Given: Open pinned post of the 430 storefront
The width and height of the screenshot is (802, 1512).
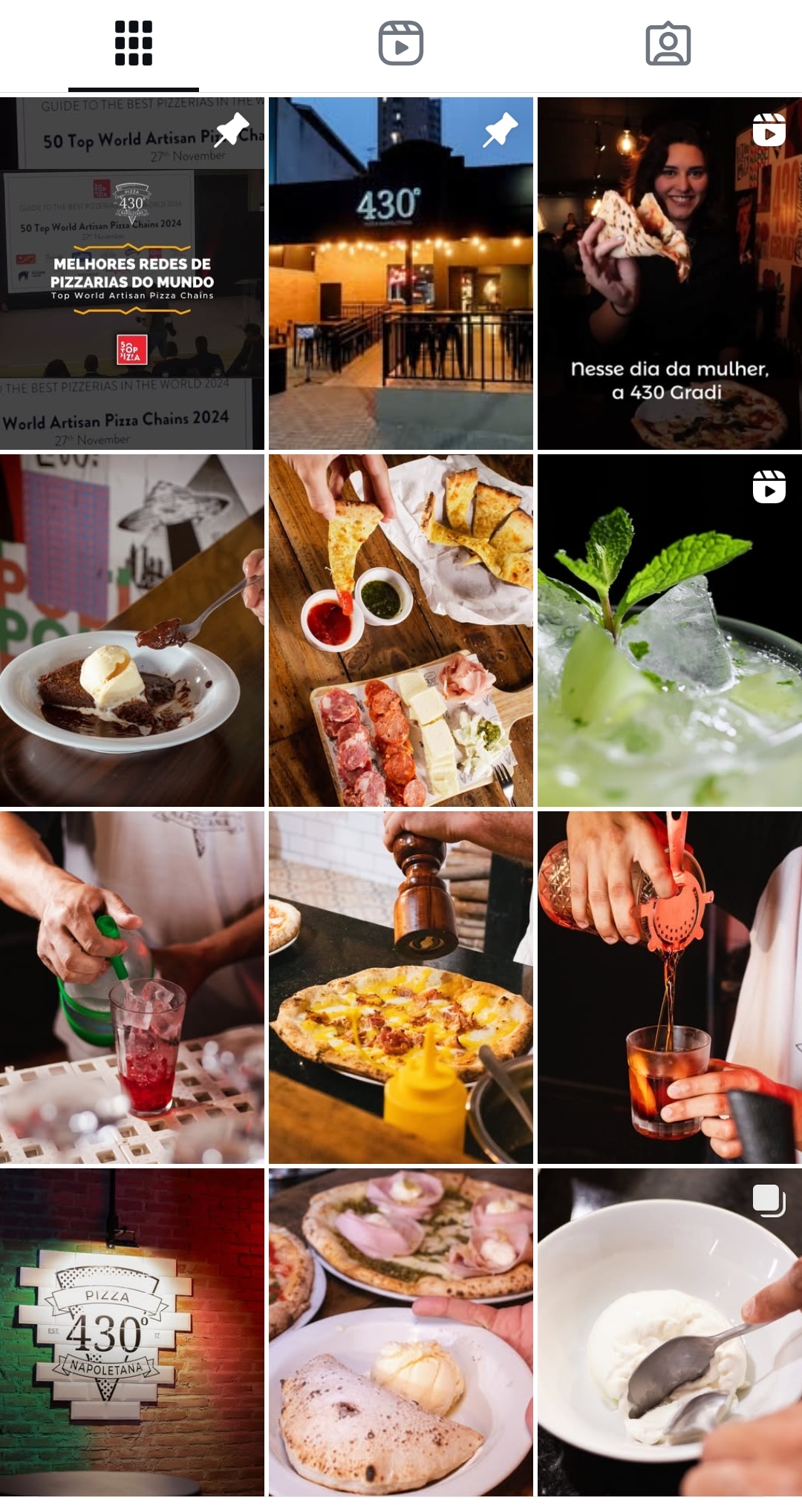Looking at the screenshot, I should coord(401,273).
